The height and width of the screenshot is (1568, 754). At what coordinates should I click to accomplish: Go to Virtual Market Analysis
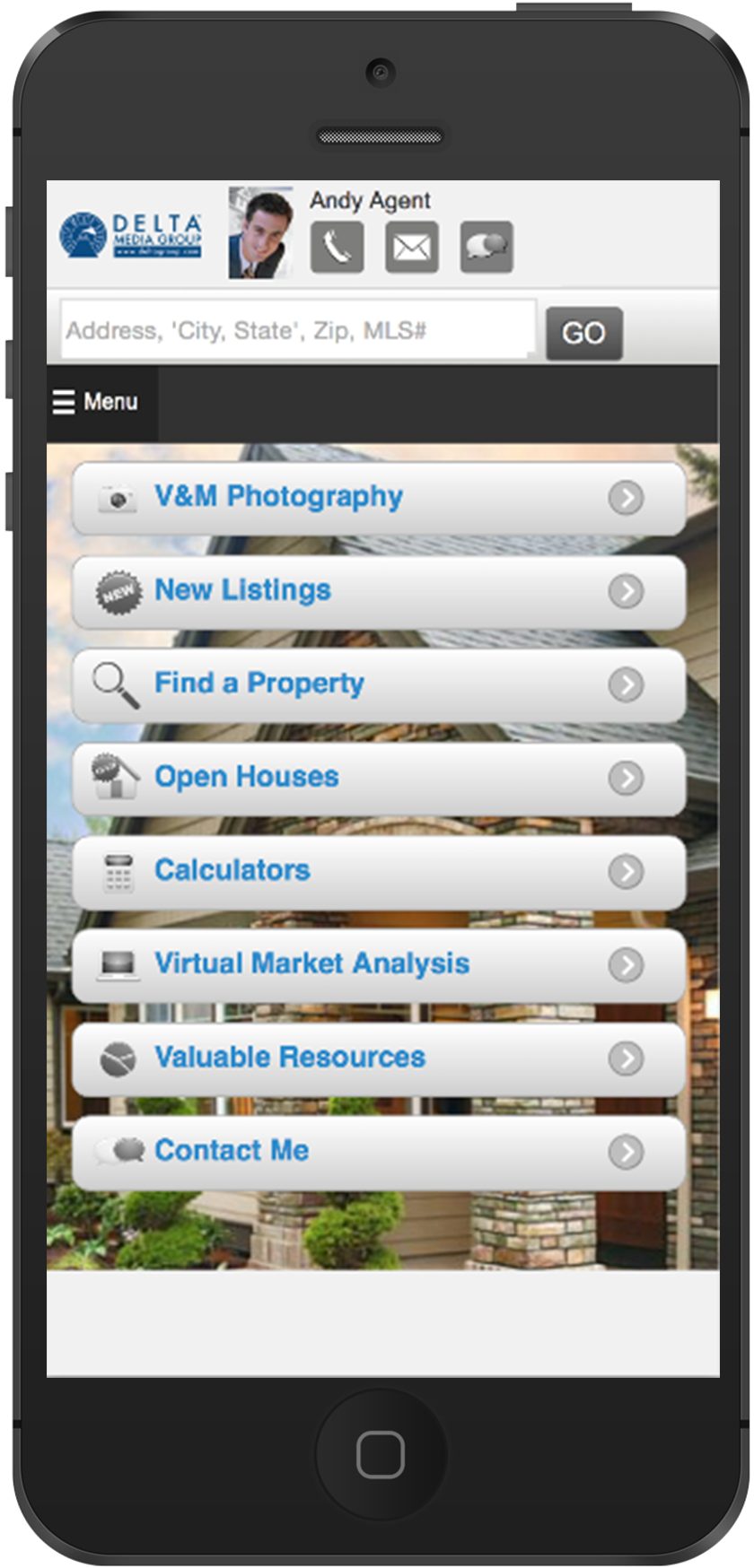(379, 964)
